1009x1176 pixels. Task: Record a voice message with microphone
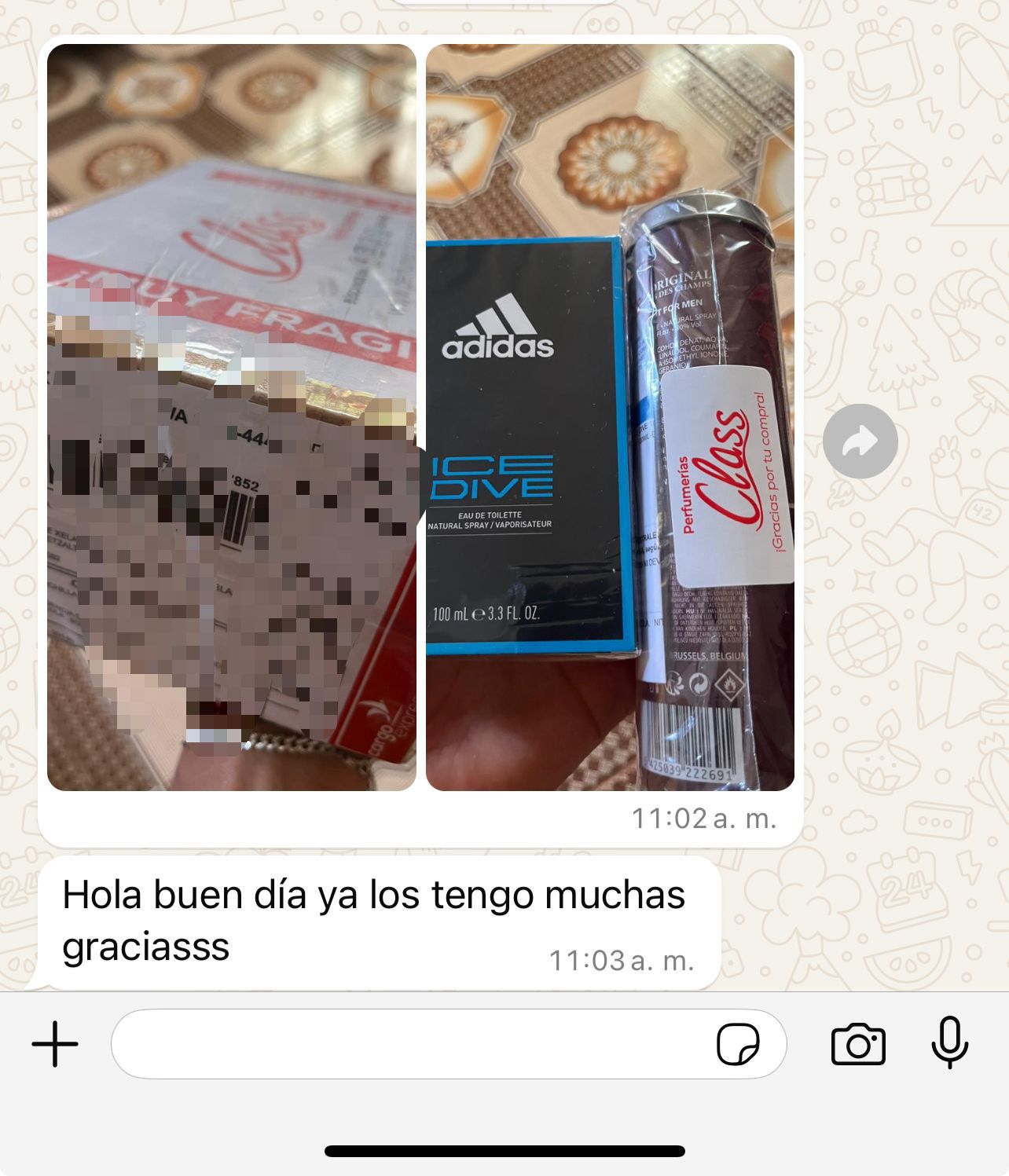tap(949, 1042)
